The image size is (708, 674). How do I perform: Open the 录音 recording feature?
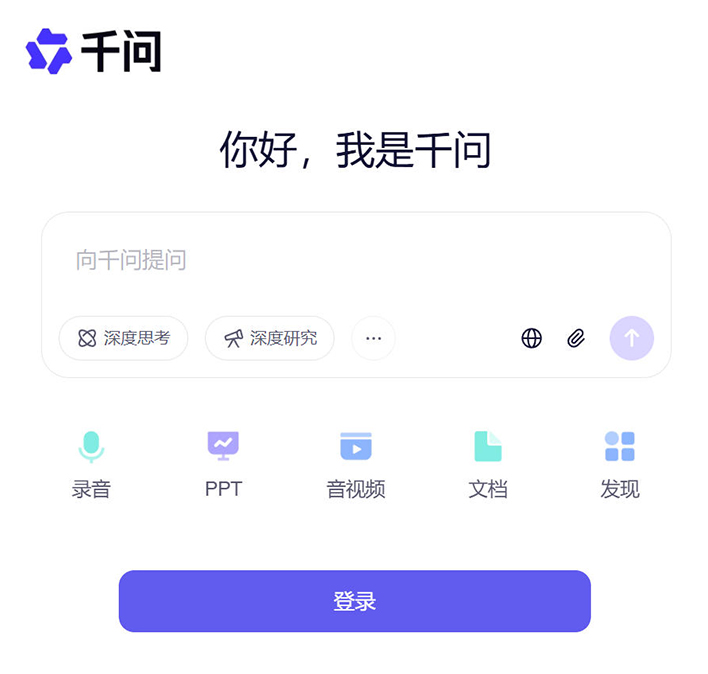[x=91, y=463]
